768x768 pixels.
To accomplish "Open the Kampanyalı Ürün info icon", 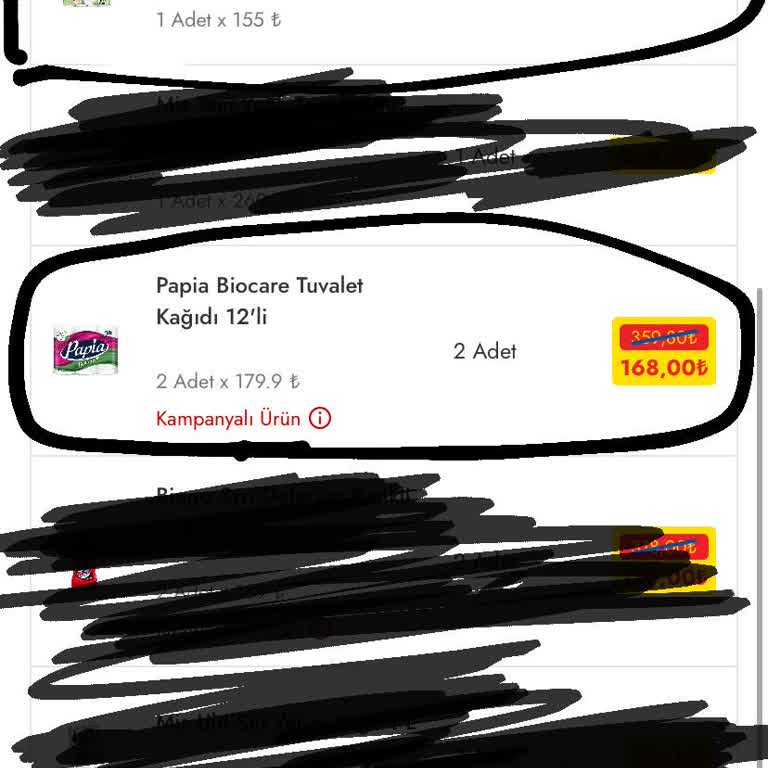I will click(319, 419).
